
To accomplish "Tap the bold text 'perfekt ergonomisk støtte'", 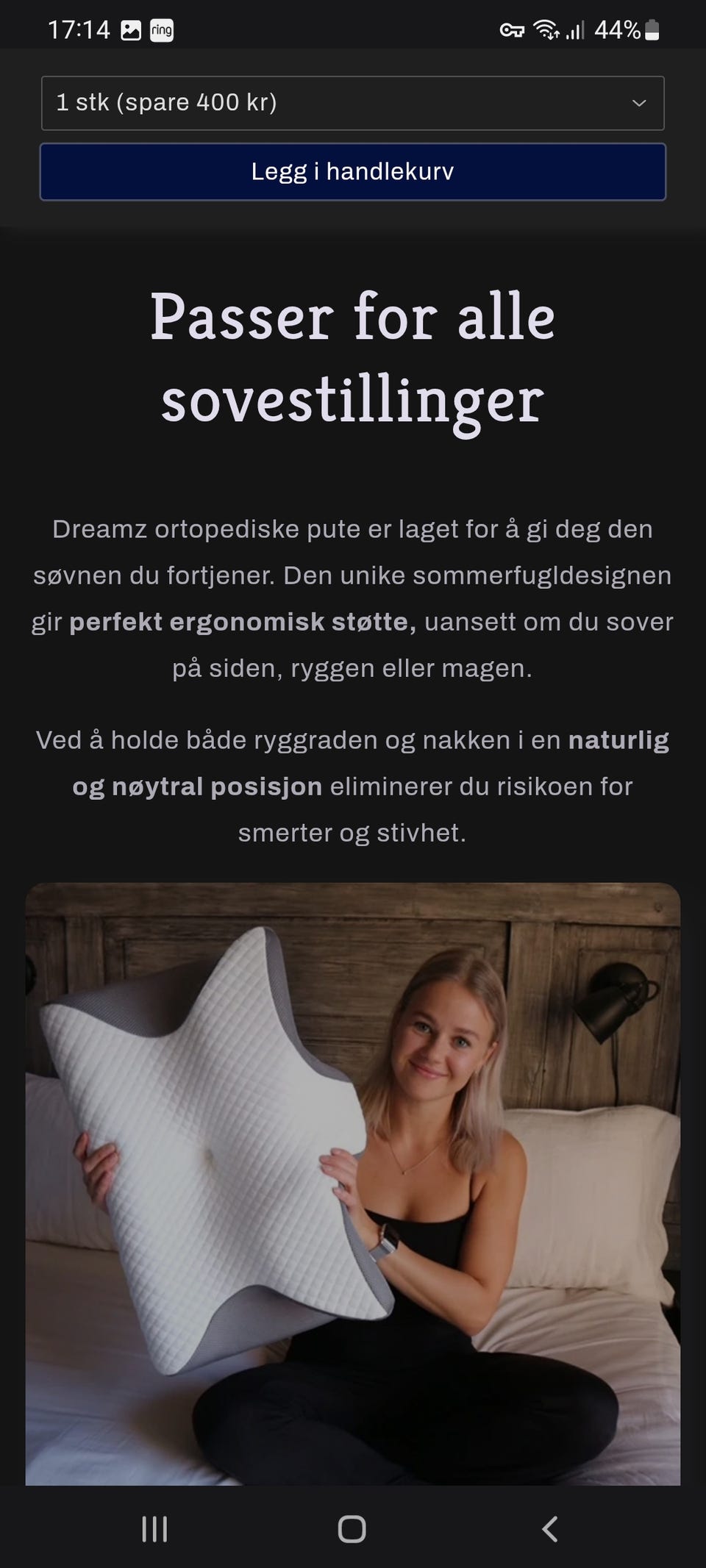I will 243,622.
